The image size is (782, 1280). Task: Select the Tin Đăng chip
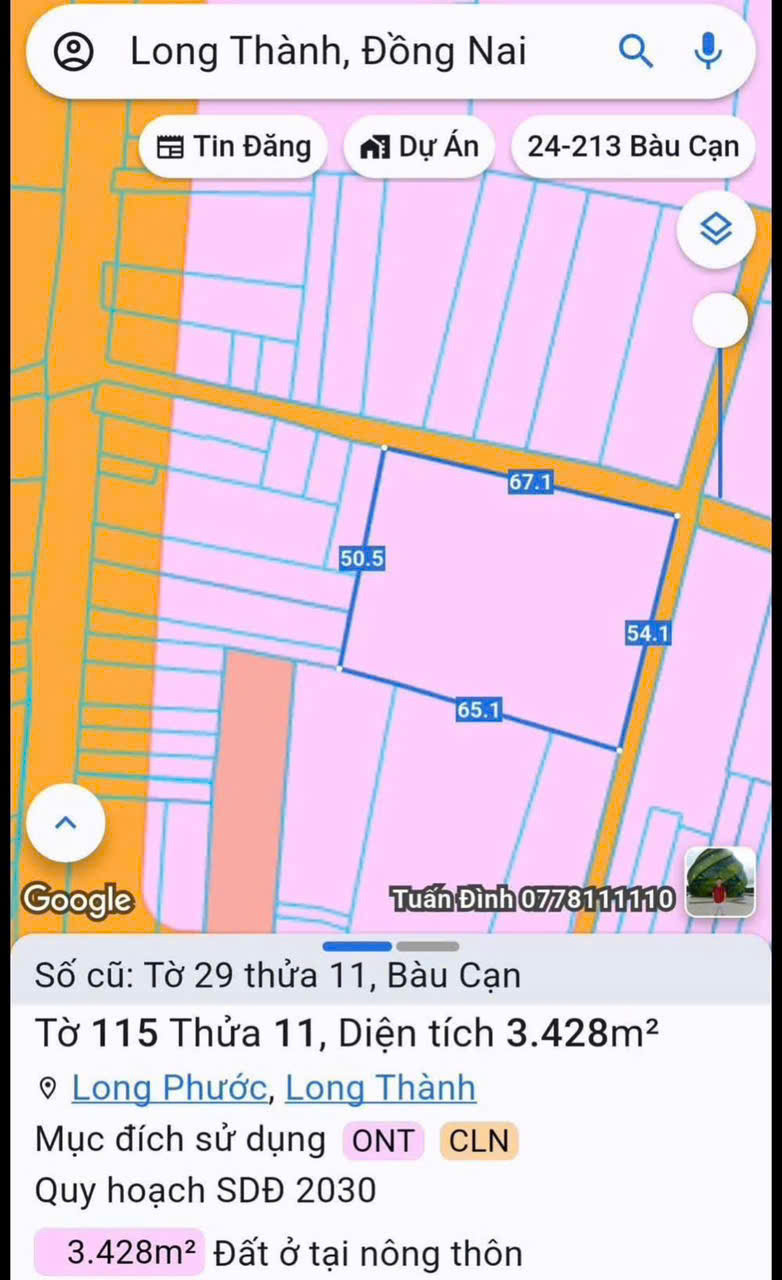(233, 147)
